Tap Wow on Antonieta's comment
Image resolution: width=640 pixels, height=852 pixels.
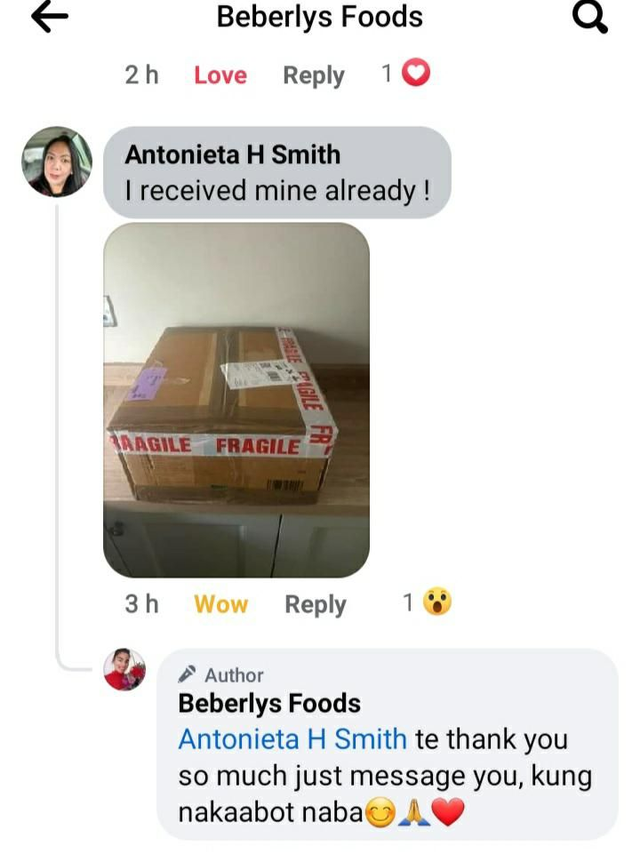[221, 604]
